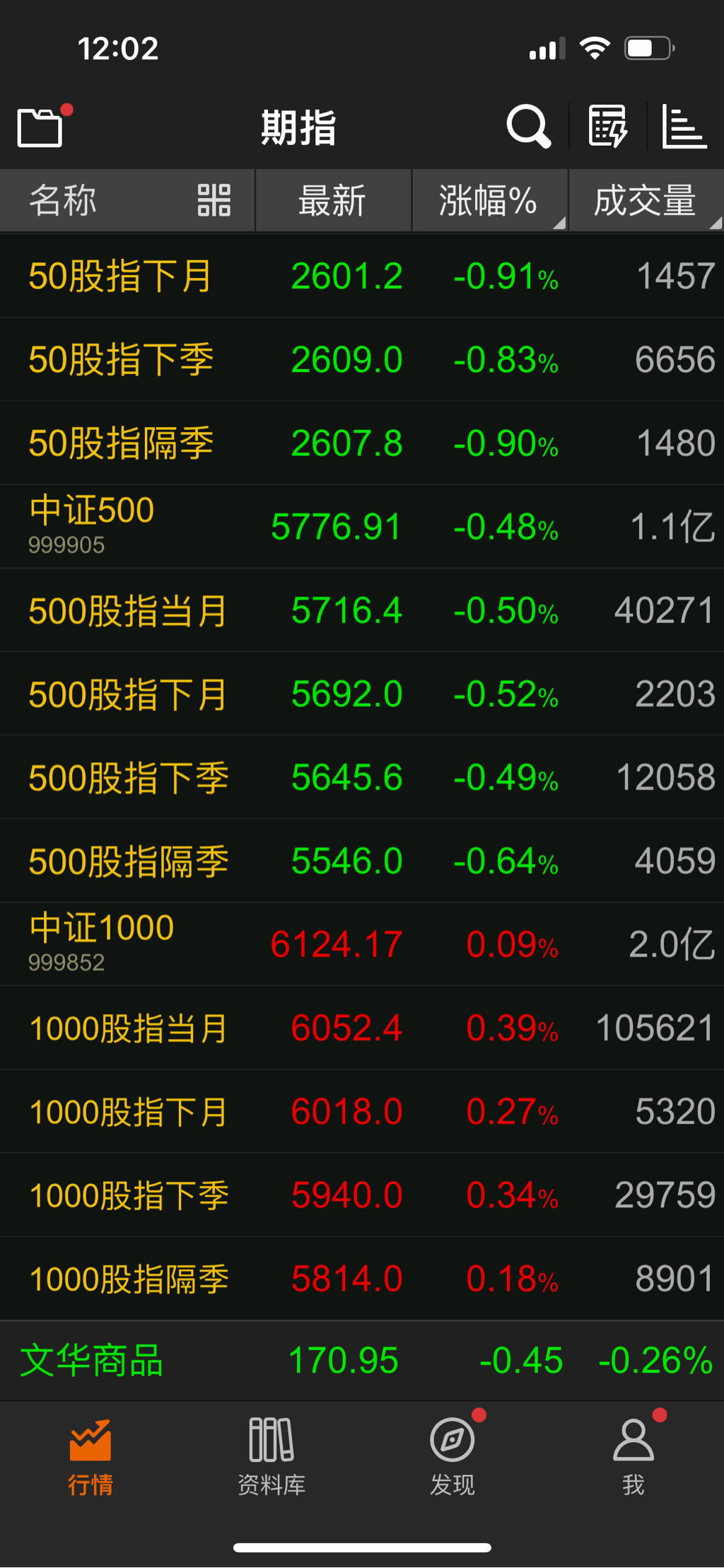The image size is (724, 1568).
Task: Open the 中证1000 index row
Action: tap(362, 944)
